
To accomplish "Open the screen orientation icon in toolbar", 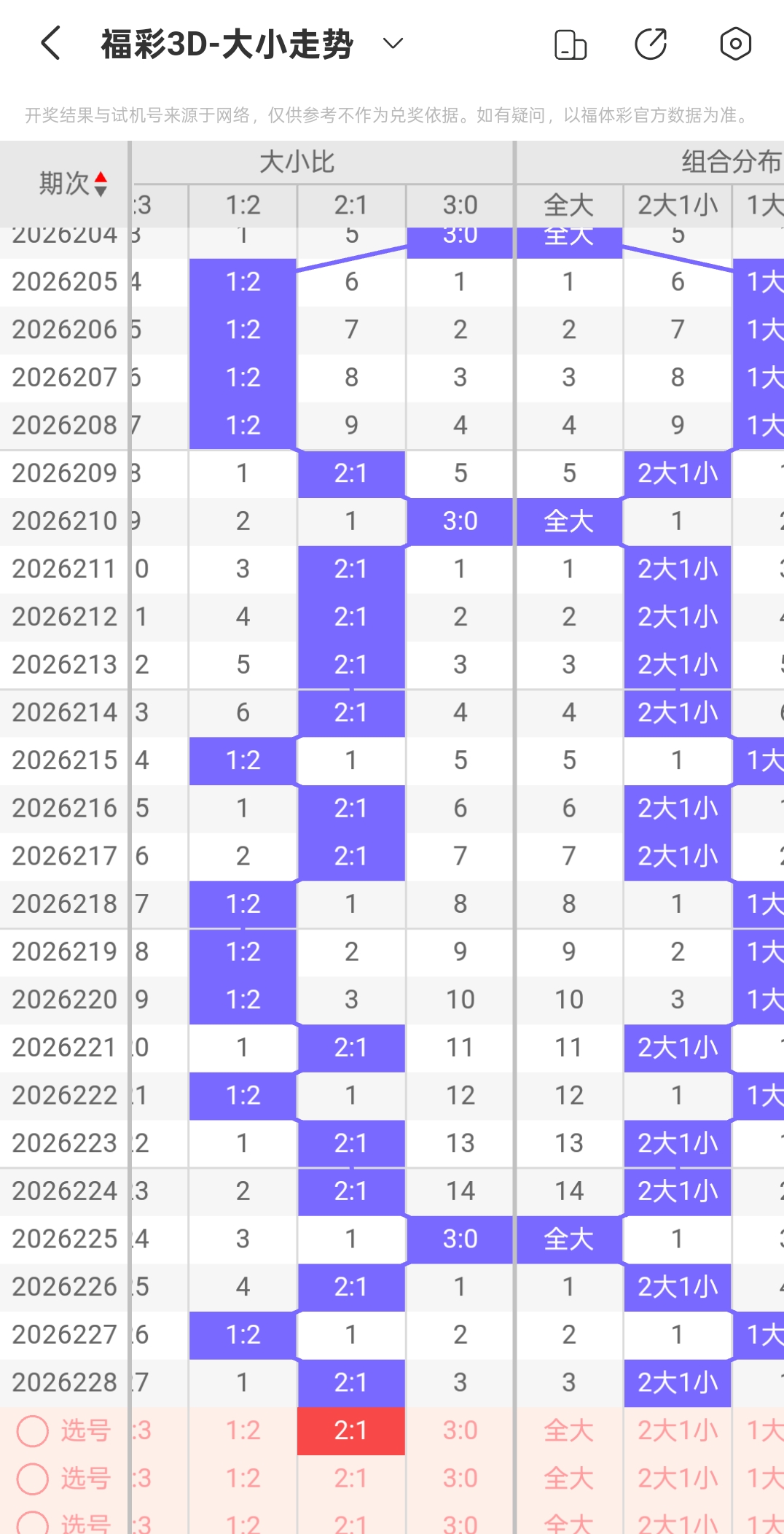I will pyautogui.click(x=571, y=44).
